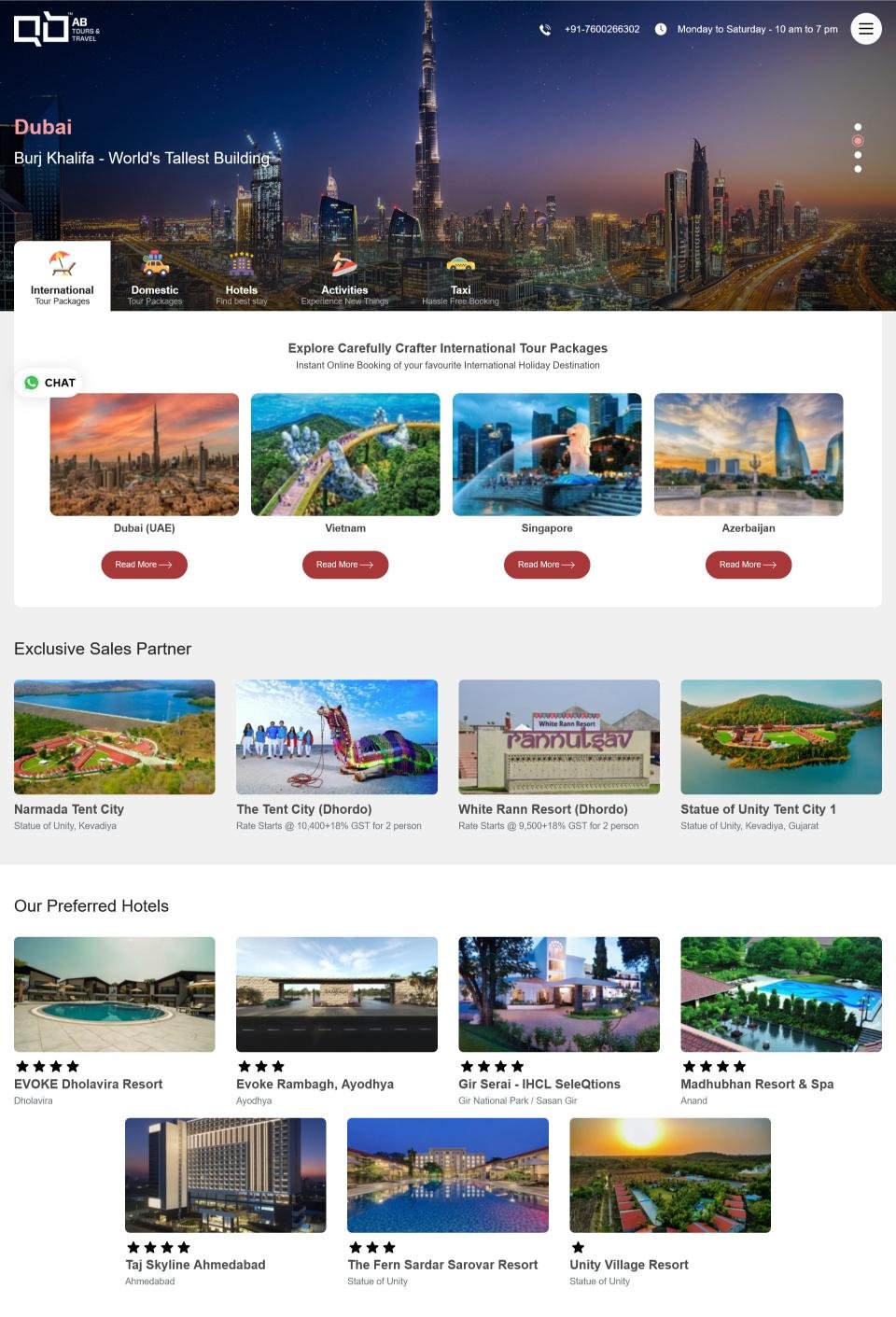Switch to the Domestic Tour Packages tab

[155, 279]
